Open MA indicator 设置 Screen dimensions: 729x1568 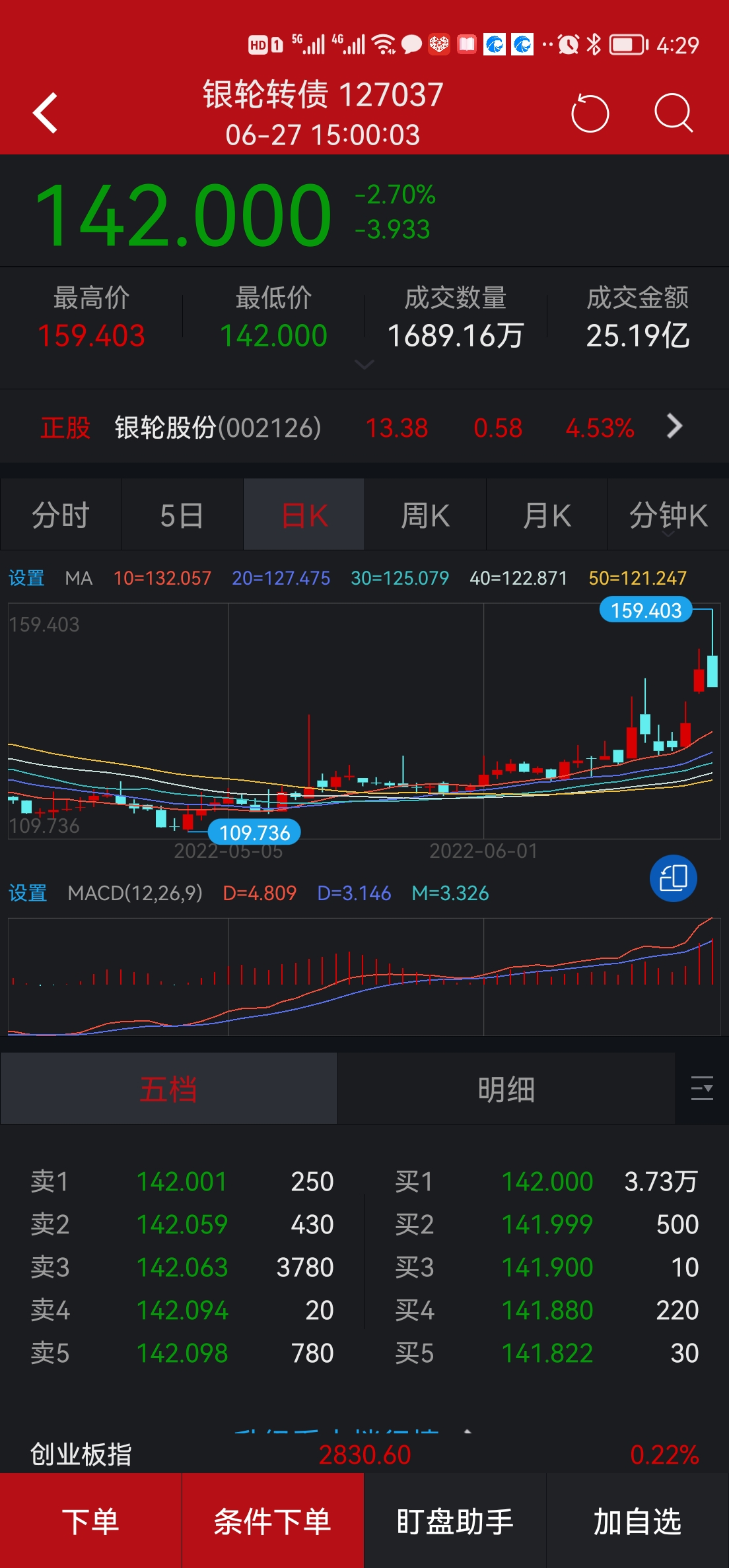click(x=26, y=578)
